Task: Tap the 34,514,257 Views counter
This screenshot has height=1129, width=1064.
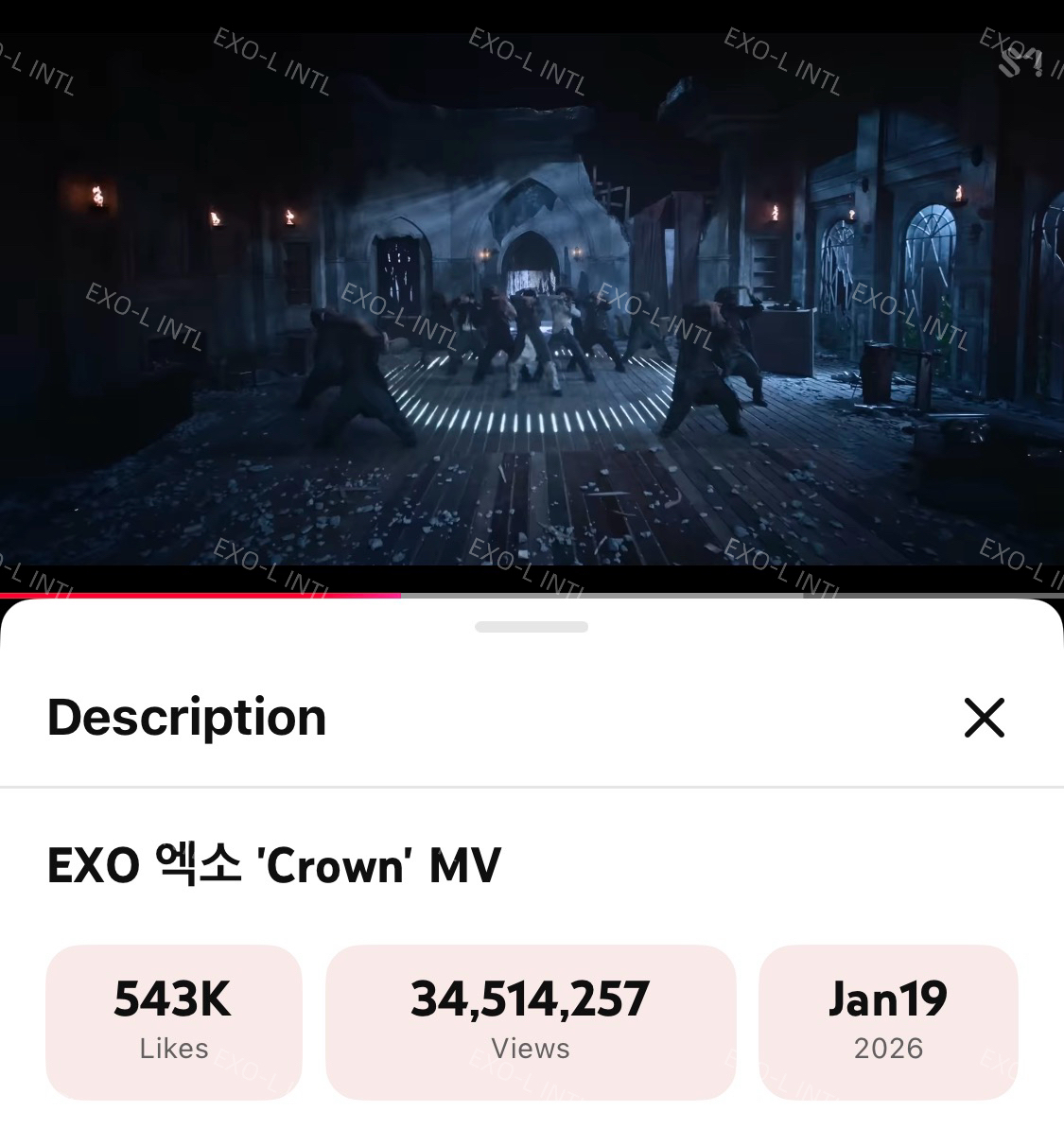Action: [531, 996]
